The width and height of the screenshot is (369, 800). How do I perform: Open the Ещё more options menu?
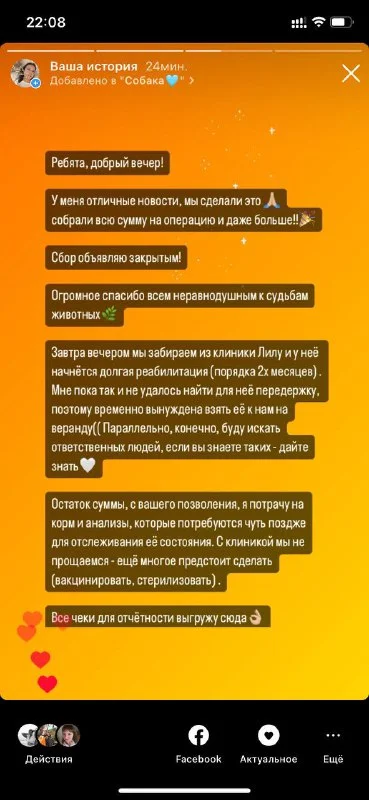(x=333, y=744)
